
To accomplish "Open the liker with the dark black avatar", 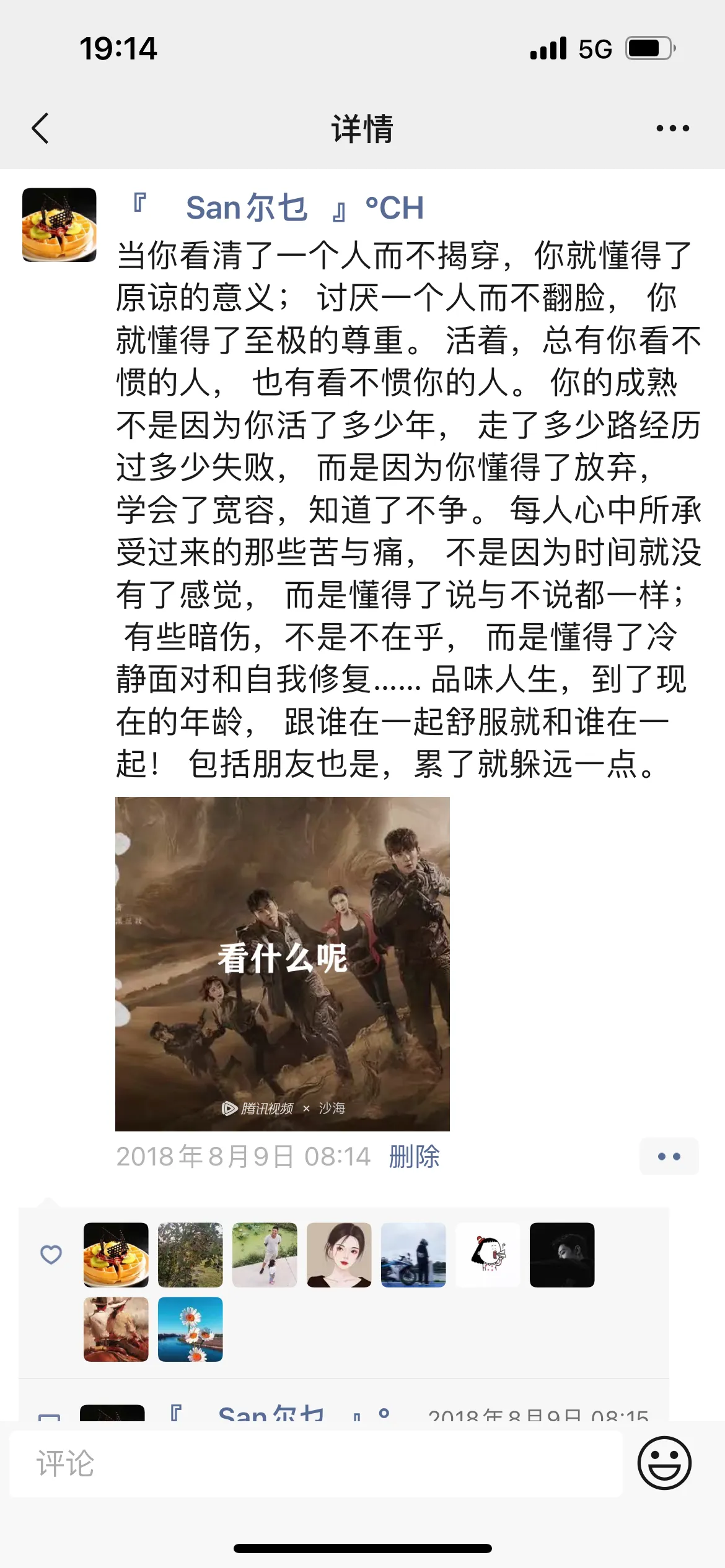I will (562, 1255).
